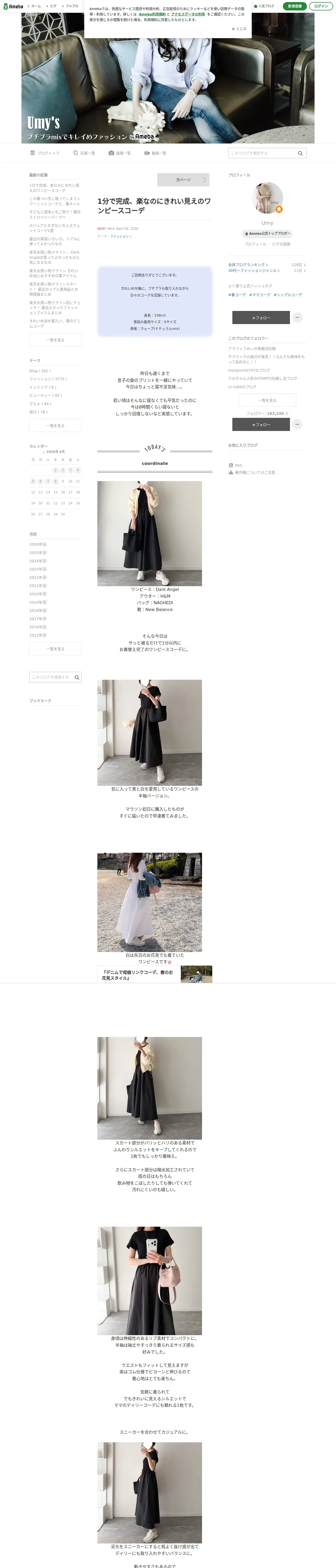Image resolution: width=336 pixels, height=1568 pixels.
Task: Switch to the 画像一覧 tab
Action: [120, 153]
